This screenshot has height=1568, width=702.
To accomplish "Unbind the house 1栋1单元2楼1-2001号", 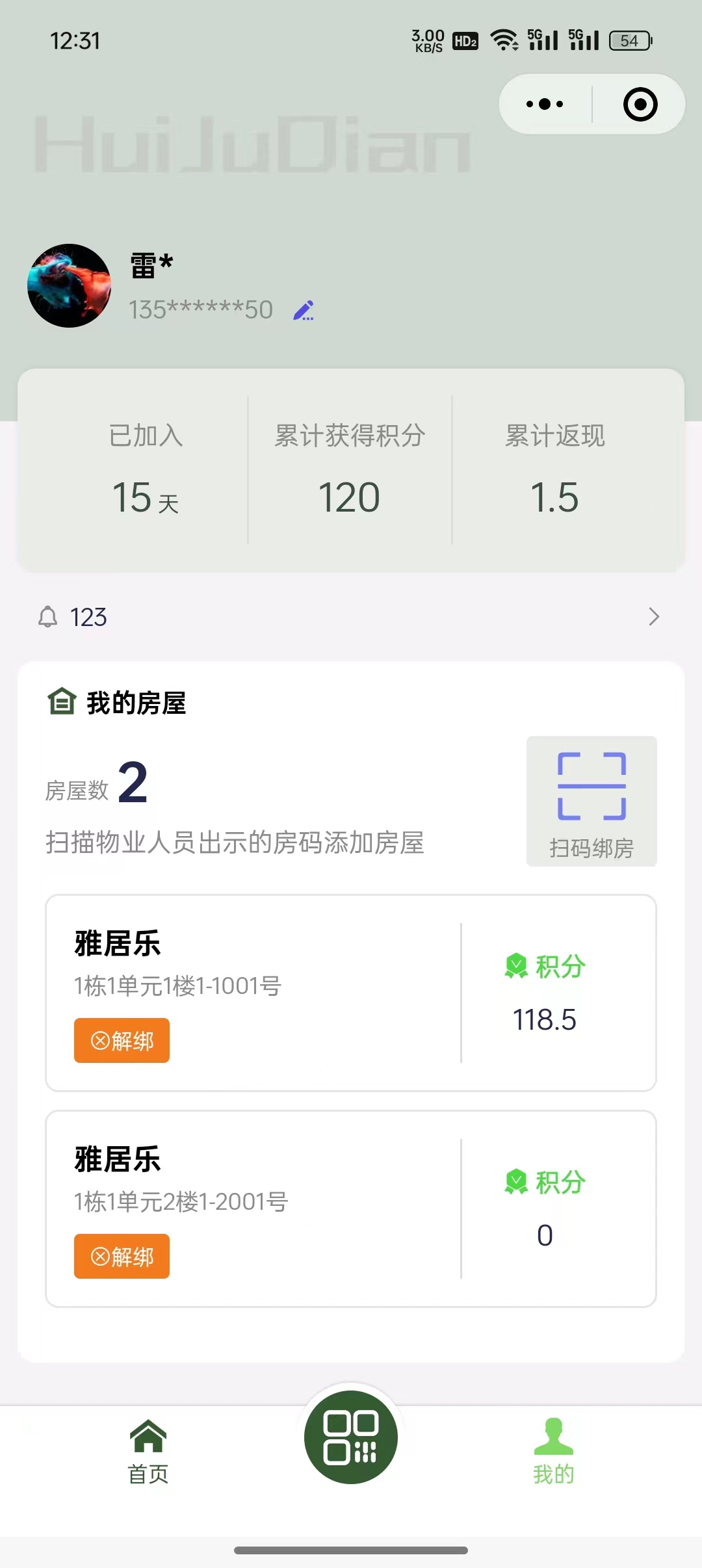I will tap(122, 1256).
